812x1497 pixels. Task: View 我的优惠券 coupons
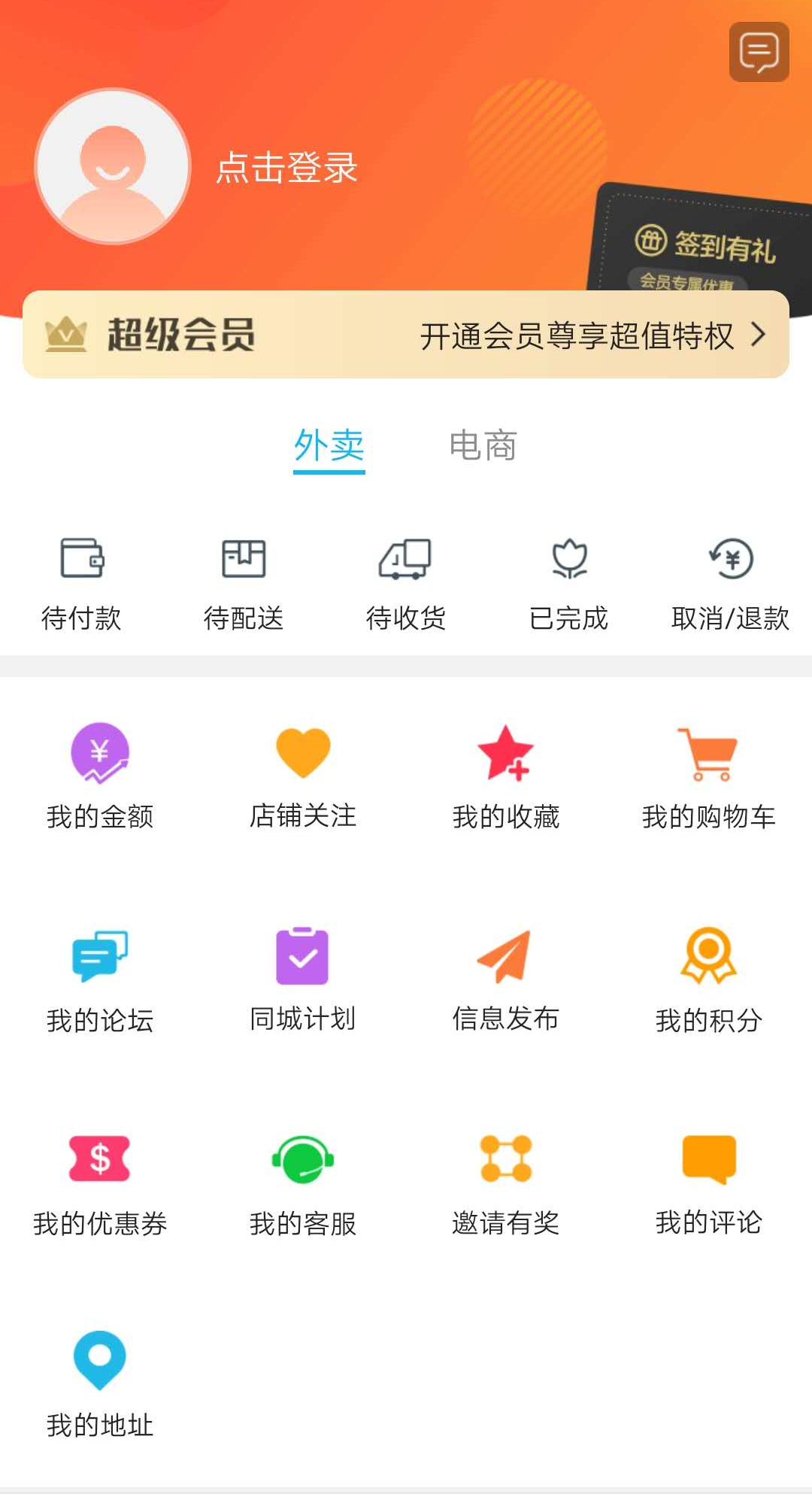tap(100, 1183)
